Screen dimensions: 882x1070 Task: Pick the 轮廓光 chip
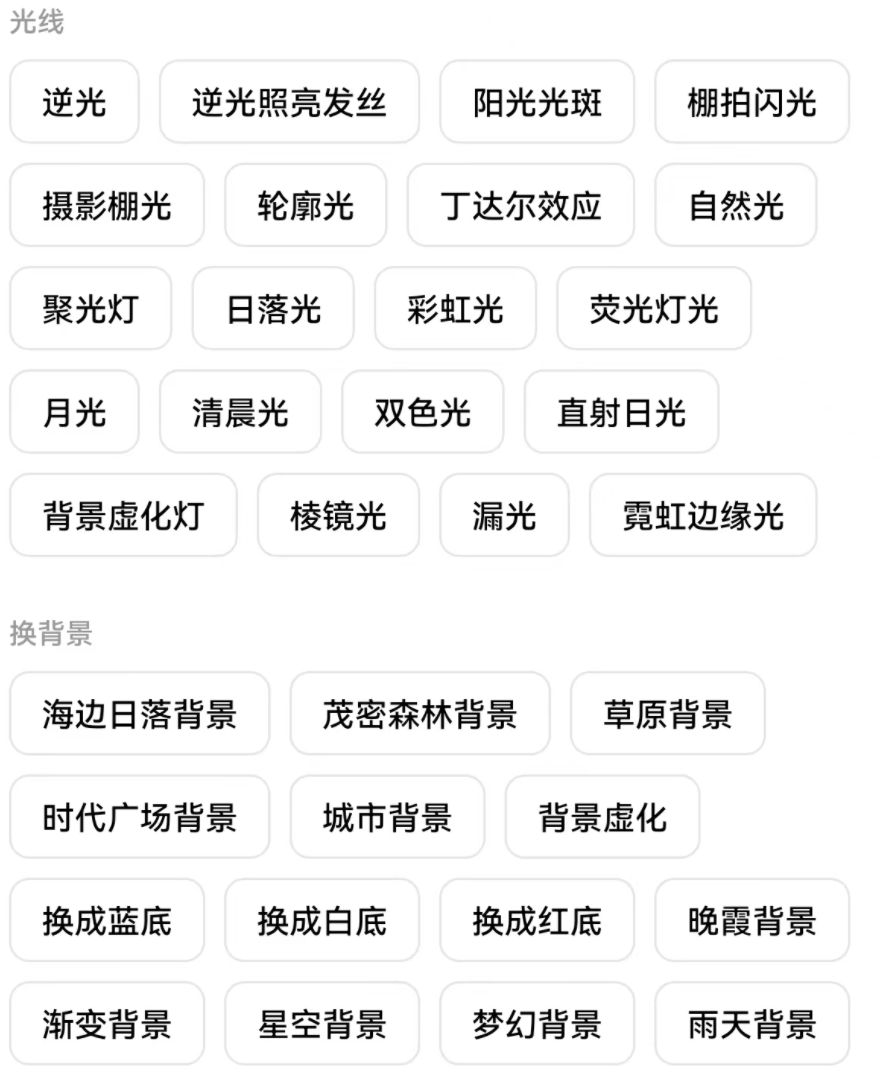pos(305,205)
